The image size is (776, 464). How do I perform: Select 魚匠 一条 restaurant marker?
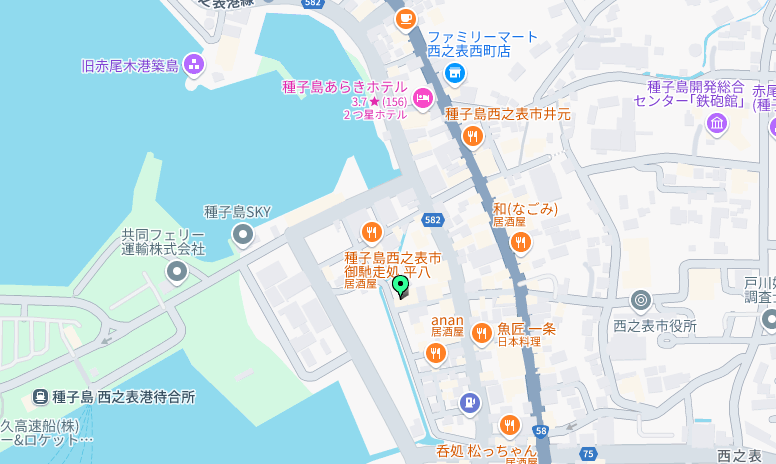click(x=482, y=333)
